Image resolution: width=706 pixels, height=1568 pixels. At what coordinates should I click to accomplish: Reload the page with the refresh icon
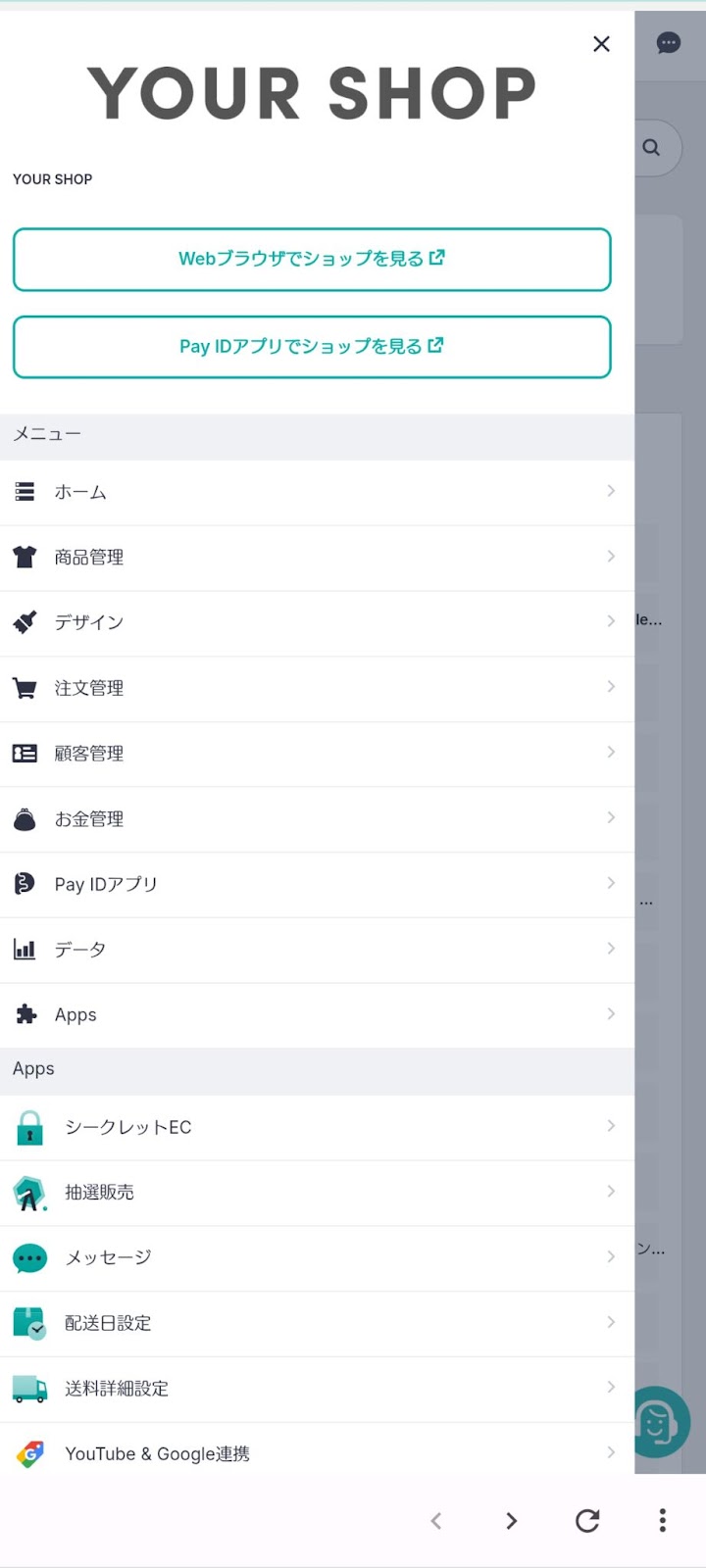click(587, 1520)
